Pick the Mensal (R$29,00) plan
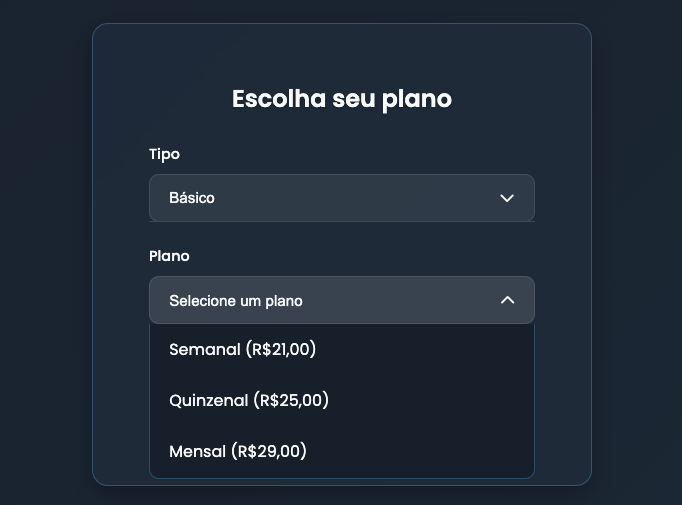This screenshot has height=505, width=682. (x=238, y=451)
